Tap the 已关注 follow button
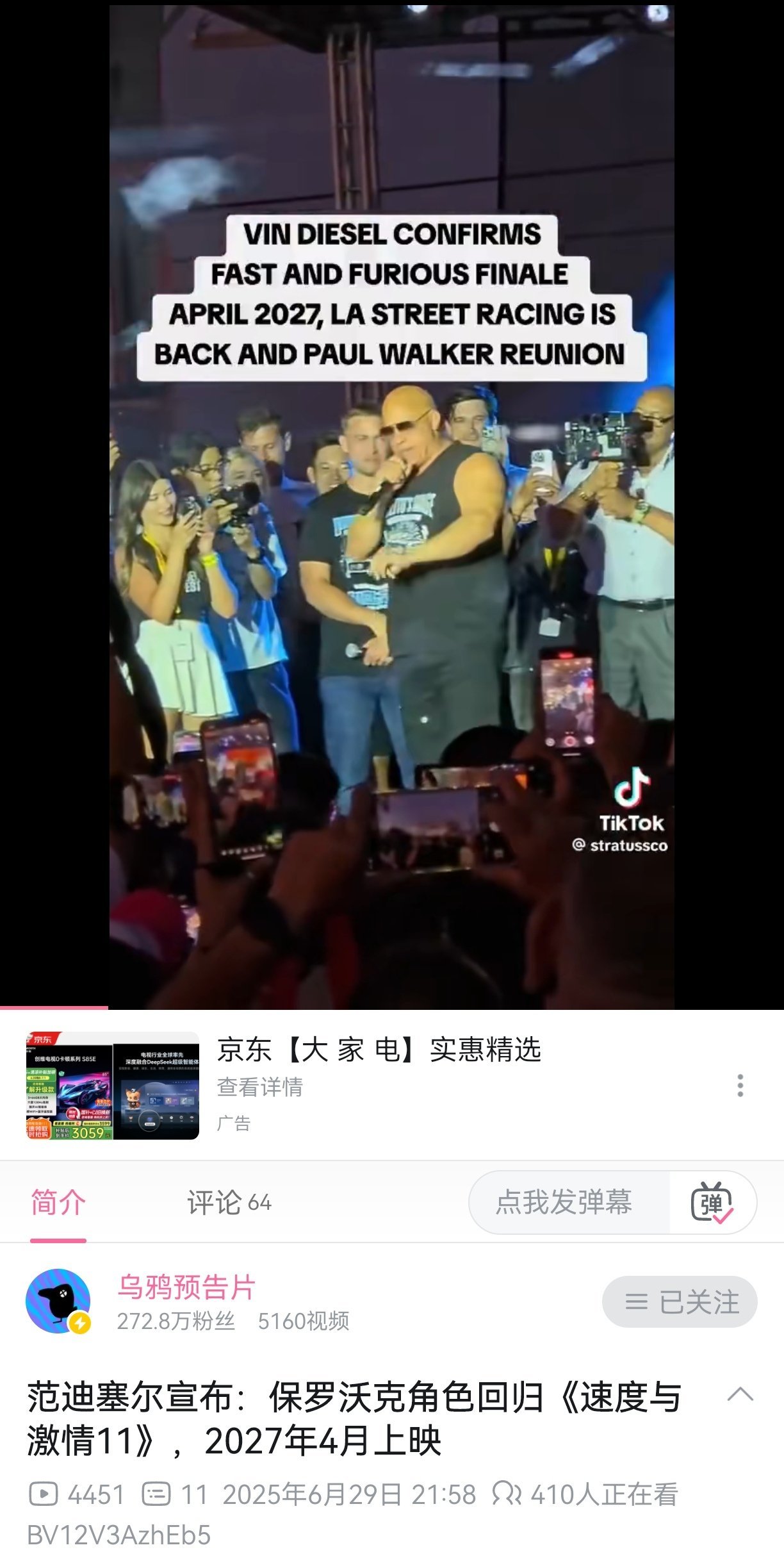The width and height of the screenshot is (784, 1552). coord(680,1301)
